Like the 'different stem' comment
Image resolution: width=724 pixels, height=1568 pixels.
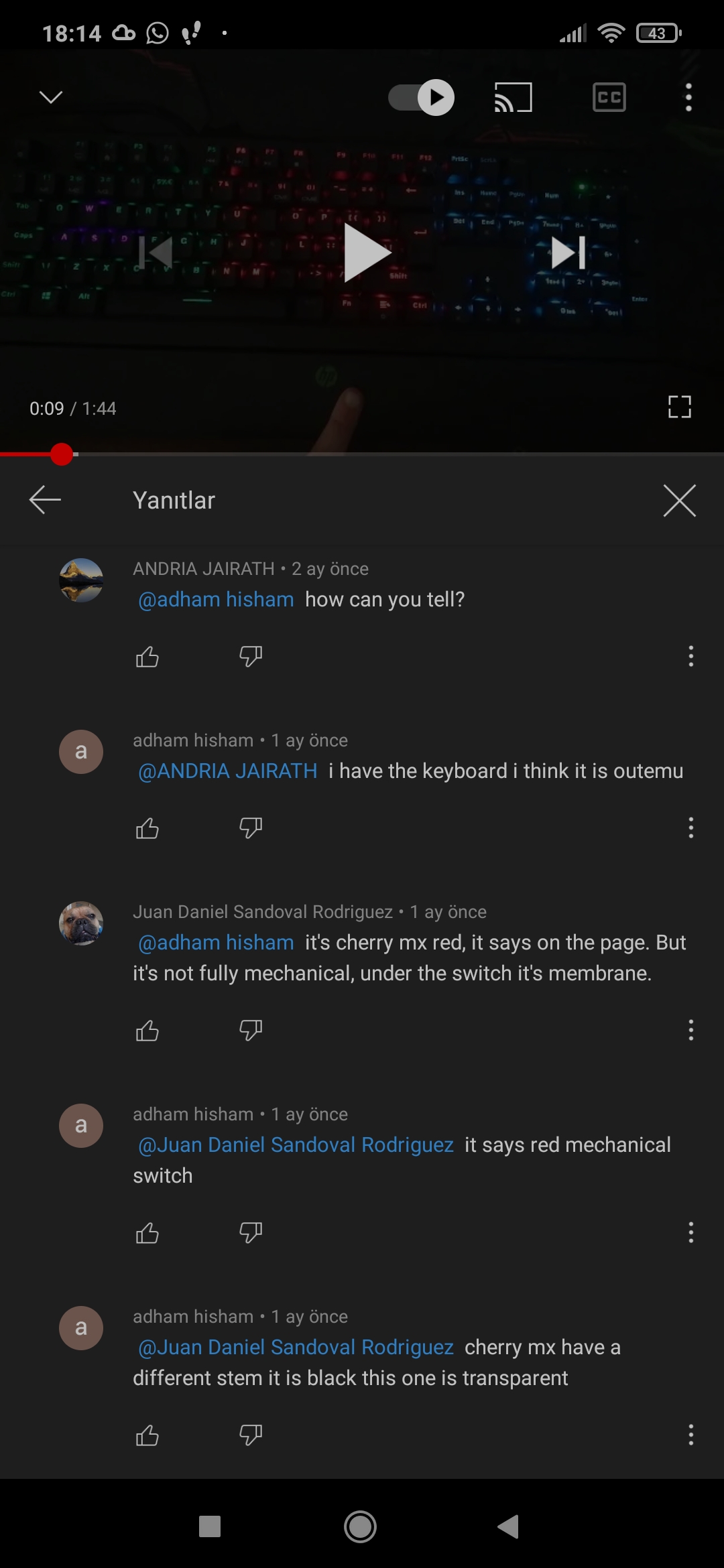pyautogui.click(x=147, y=1435)
